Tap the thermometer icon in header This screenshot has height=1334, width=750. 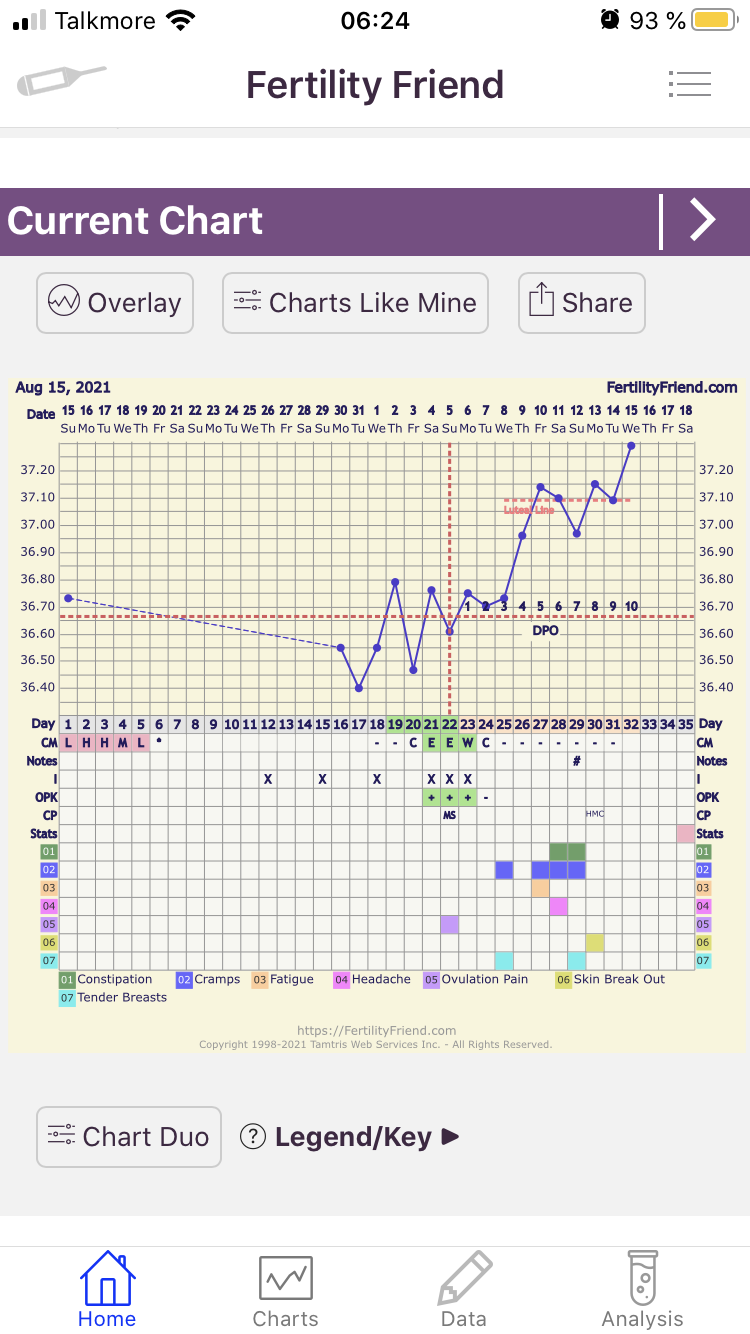point(61,81)
